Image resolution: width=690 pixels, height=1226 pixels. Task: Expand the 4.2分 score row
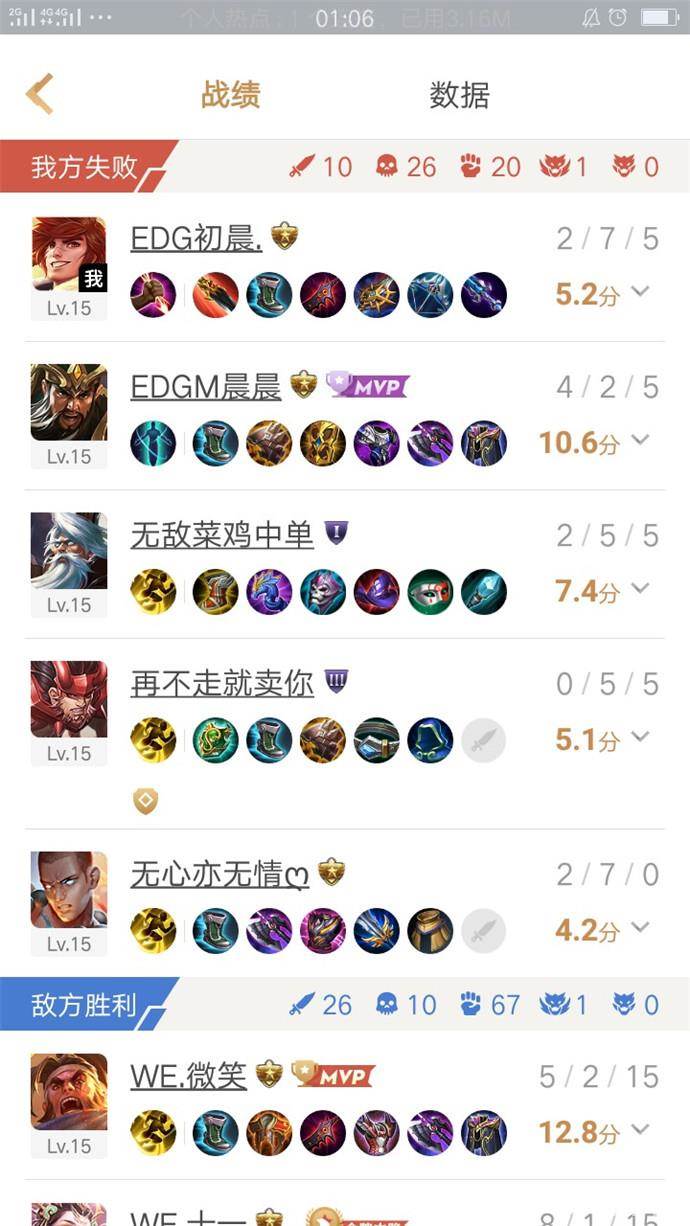click(641, 928)
